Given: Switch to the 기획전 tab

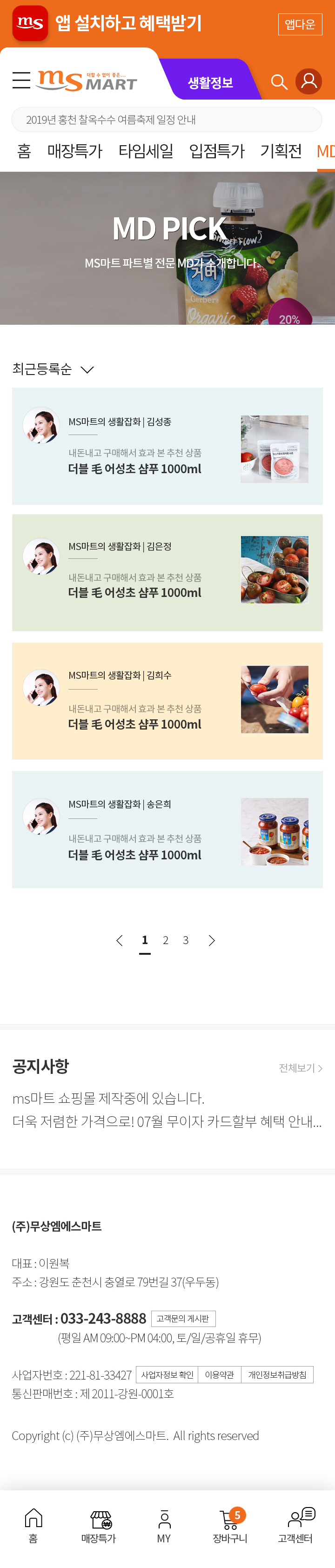Looking at the screenshot, I should coord(281,151).
